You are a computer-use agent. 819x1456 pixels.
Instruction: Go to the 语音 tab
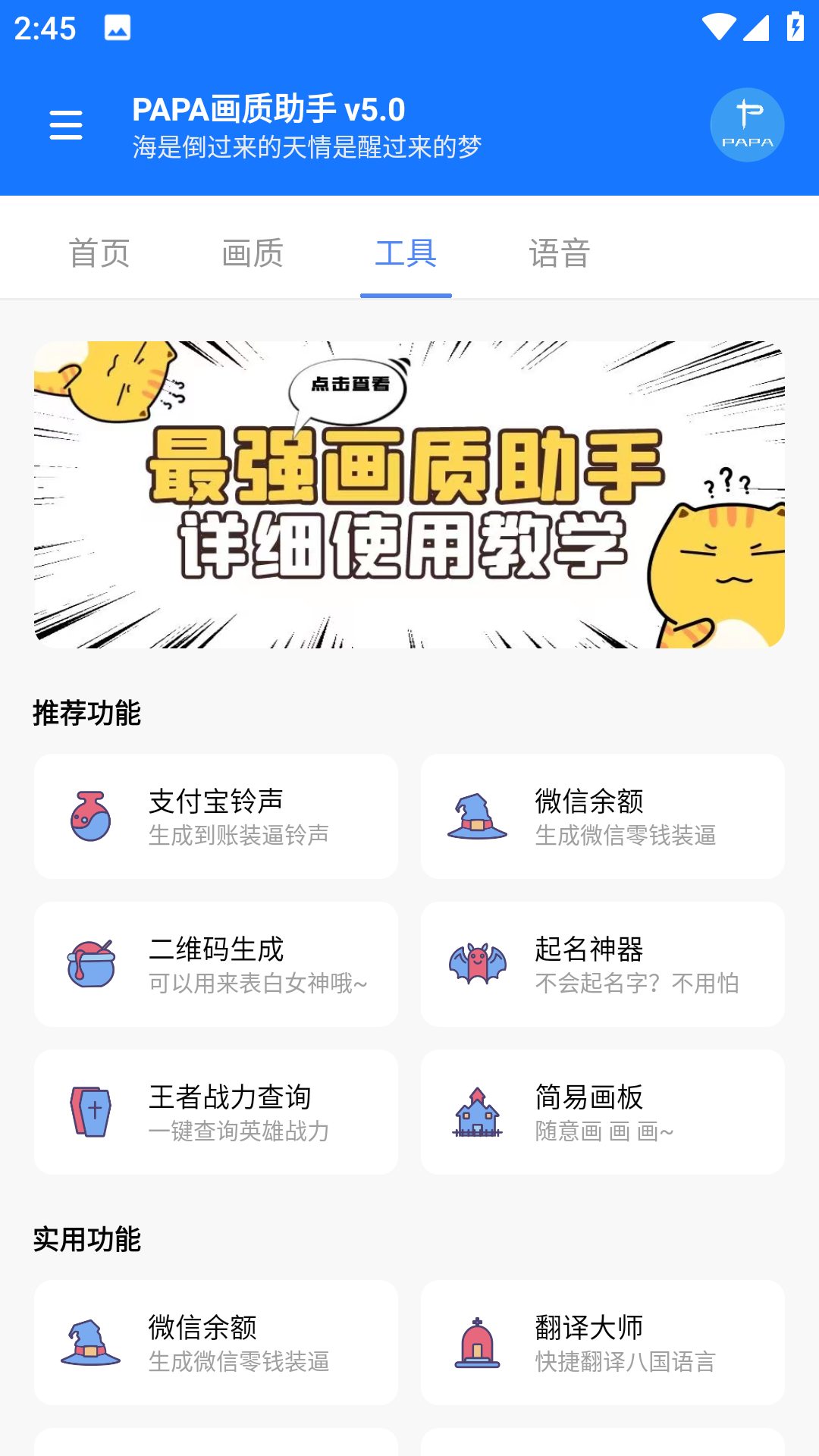[560, 253]
